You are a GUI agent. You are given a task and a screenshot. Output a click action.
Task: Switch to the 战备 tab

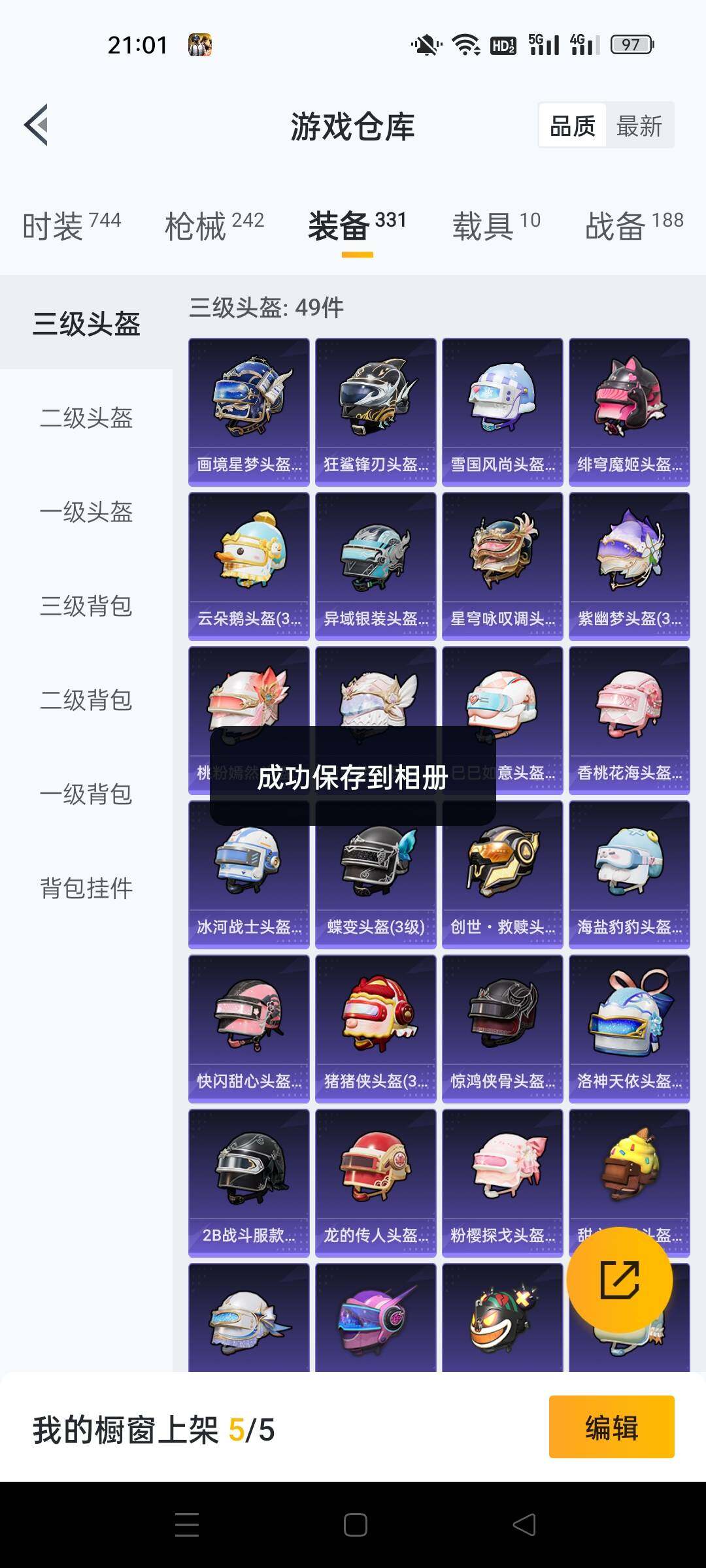pyautogui.click(x=633, y=226)
